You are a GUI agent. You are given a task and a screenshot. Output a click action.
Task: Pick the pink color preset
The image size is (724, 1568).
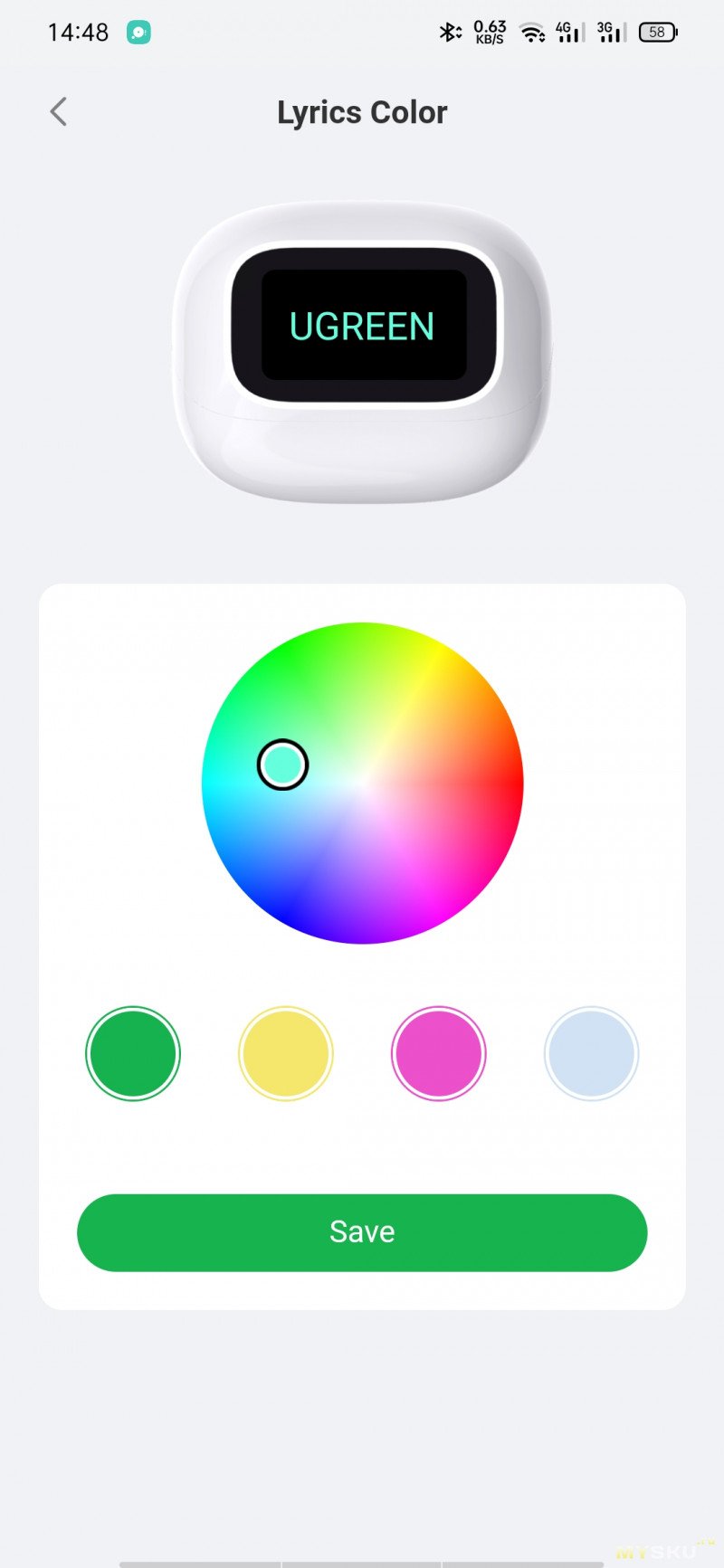click(x=439, y=1053)
